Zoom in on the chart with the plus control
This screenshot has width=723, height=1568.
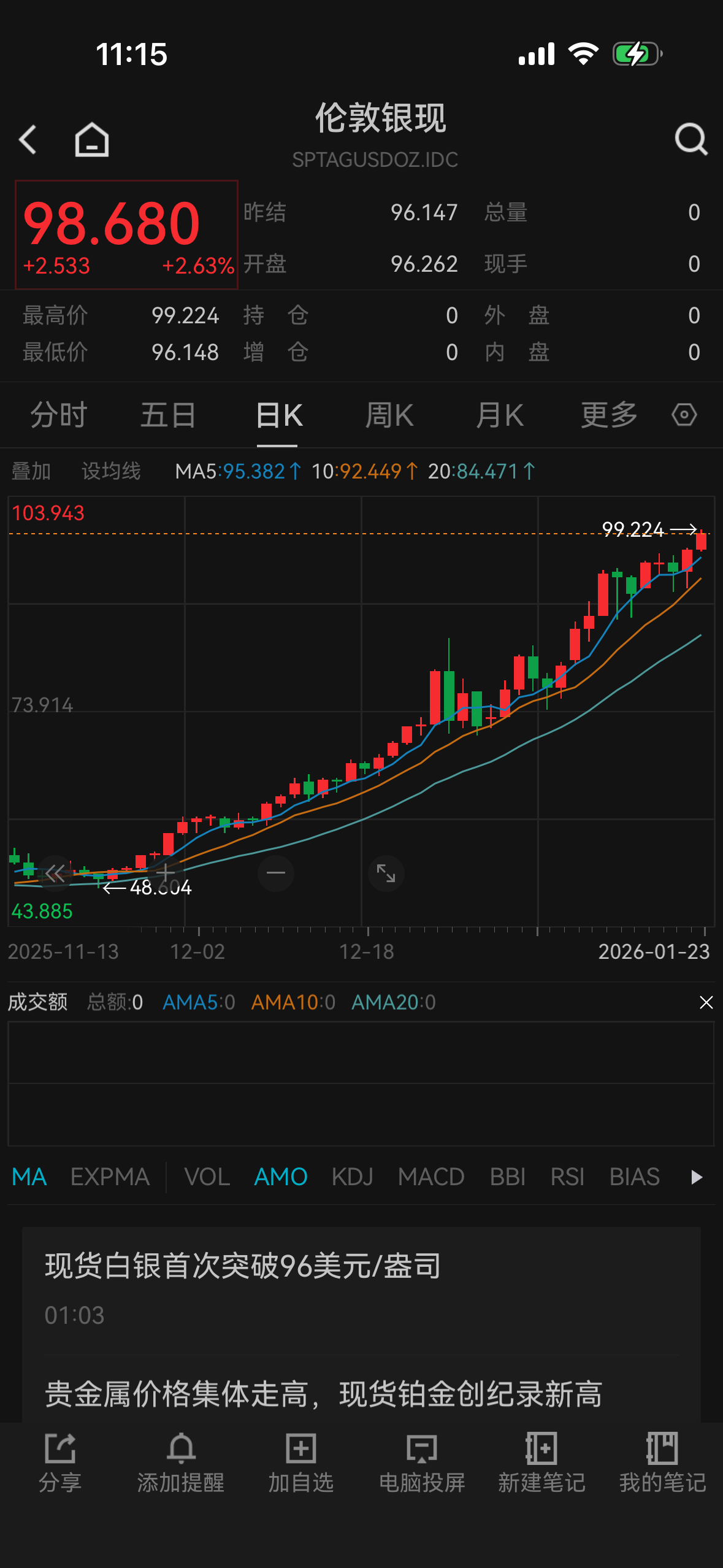point(166,874)
